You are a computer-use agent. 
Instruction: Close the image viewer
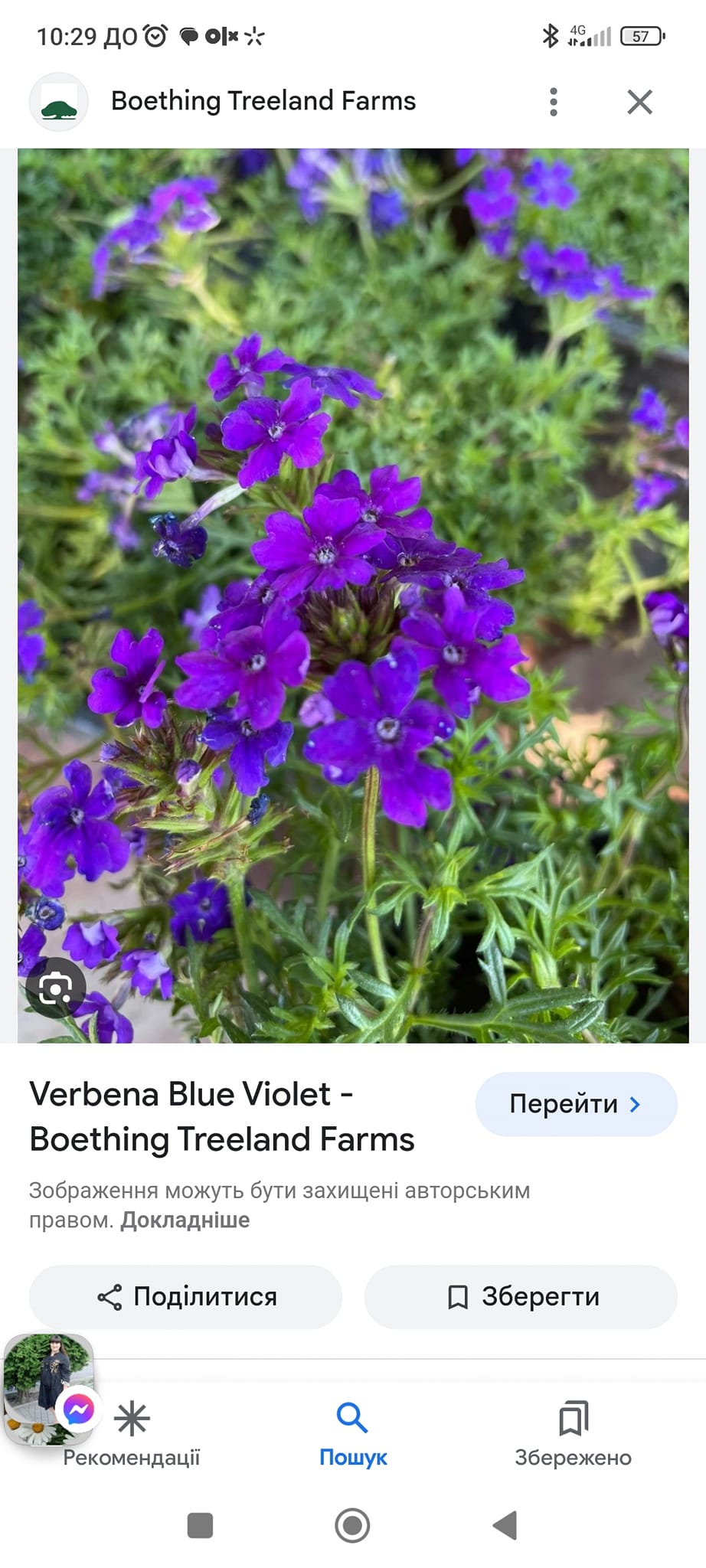click(x=639, y=102)
